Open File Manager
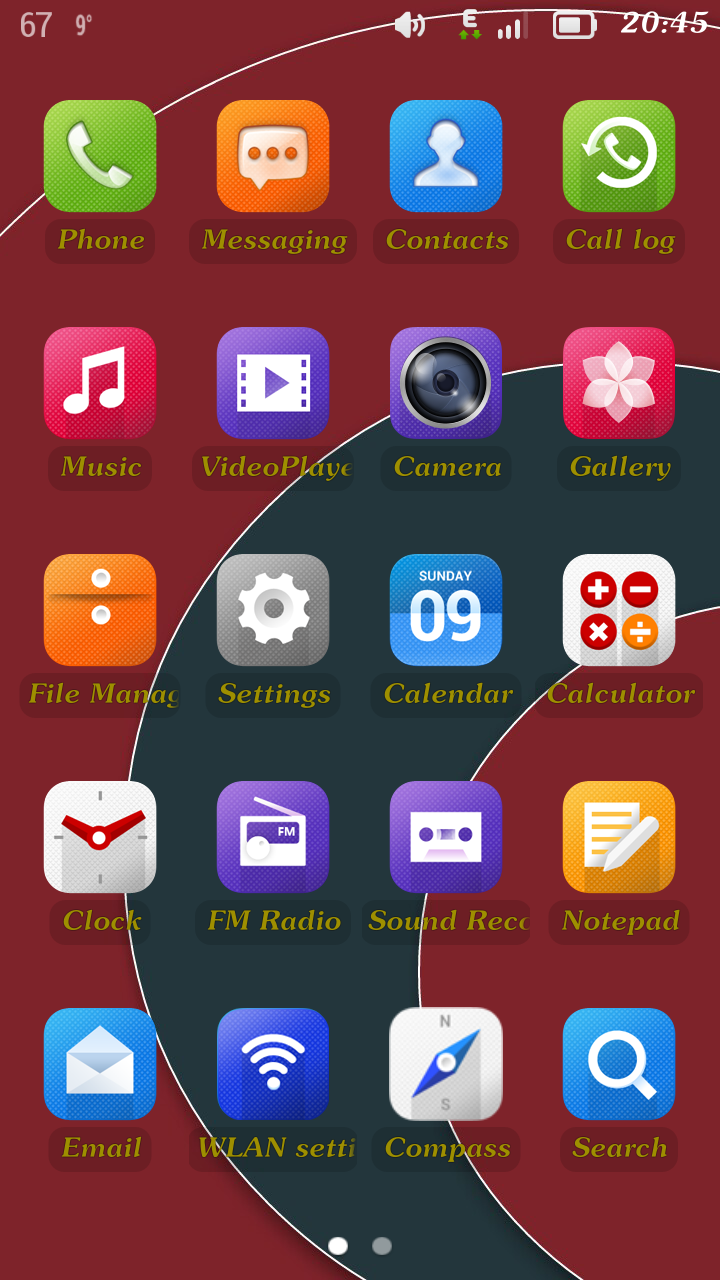The height and width of the screenshot is (1280, 720). pyautogui.click(x=100, y=610)
